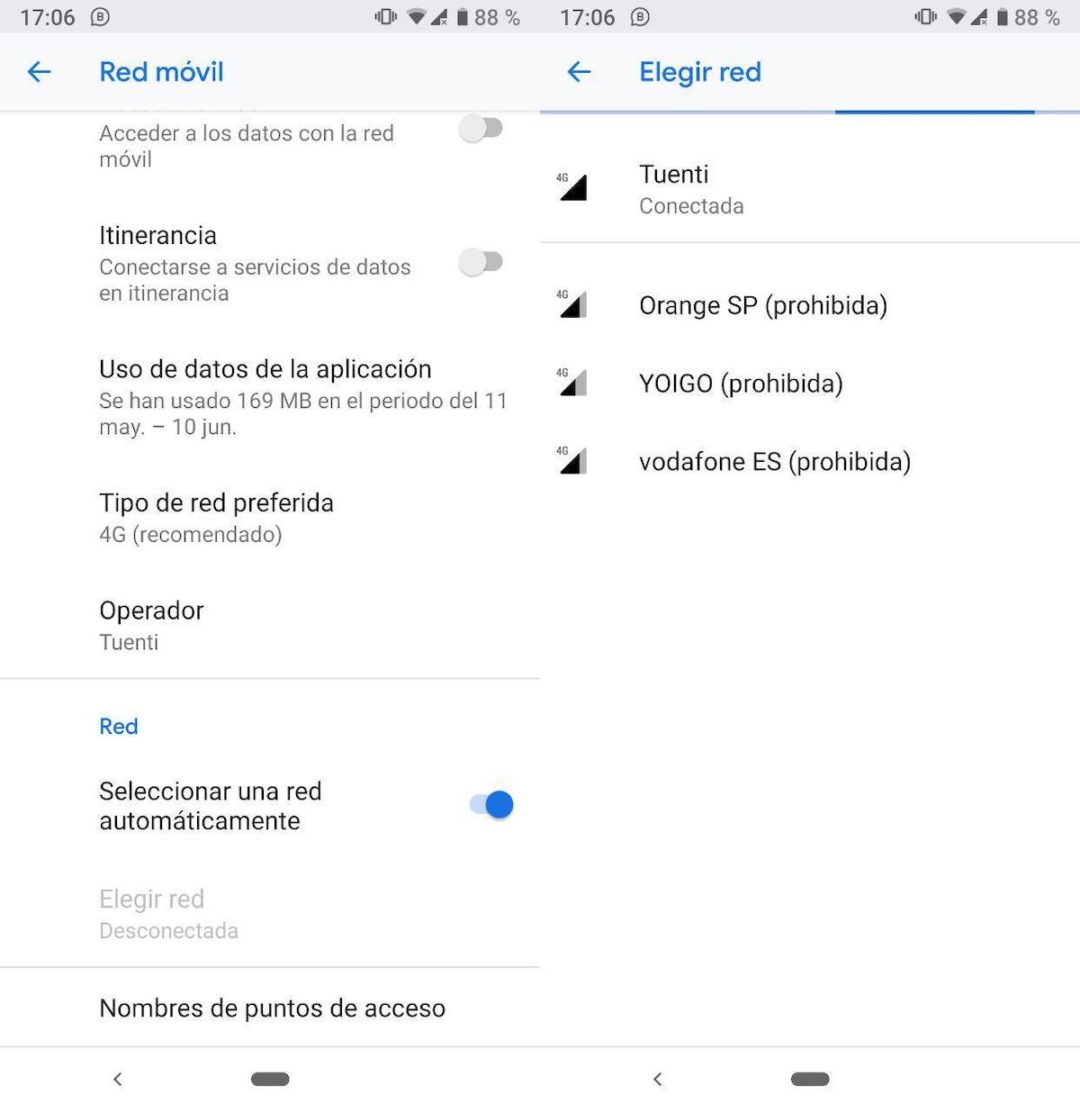Tap the 4G signal icon beside vodafone ES
The image size is (1080, 1112).
[571, 461]
